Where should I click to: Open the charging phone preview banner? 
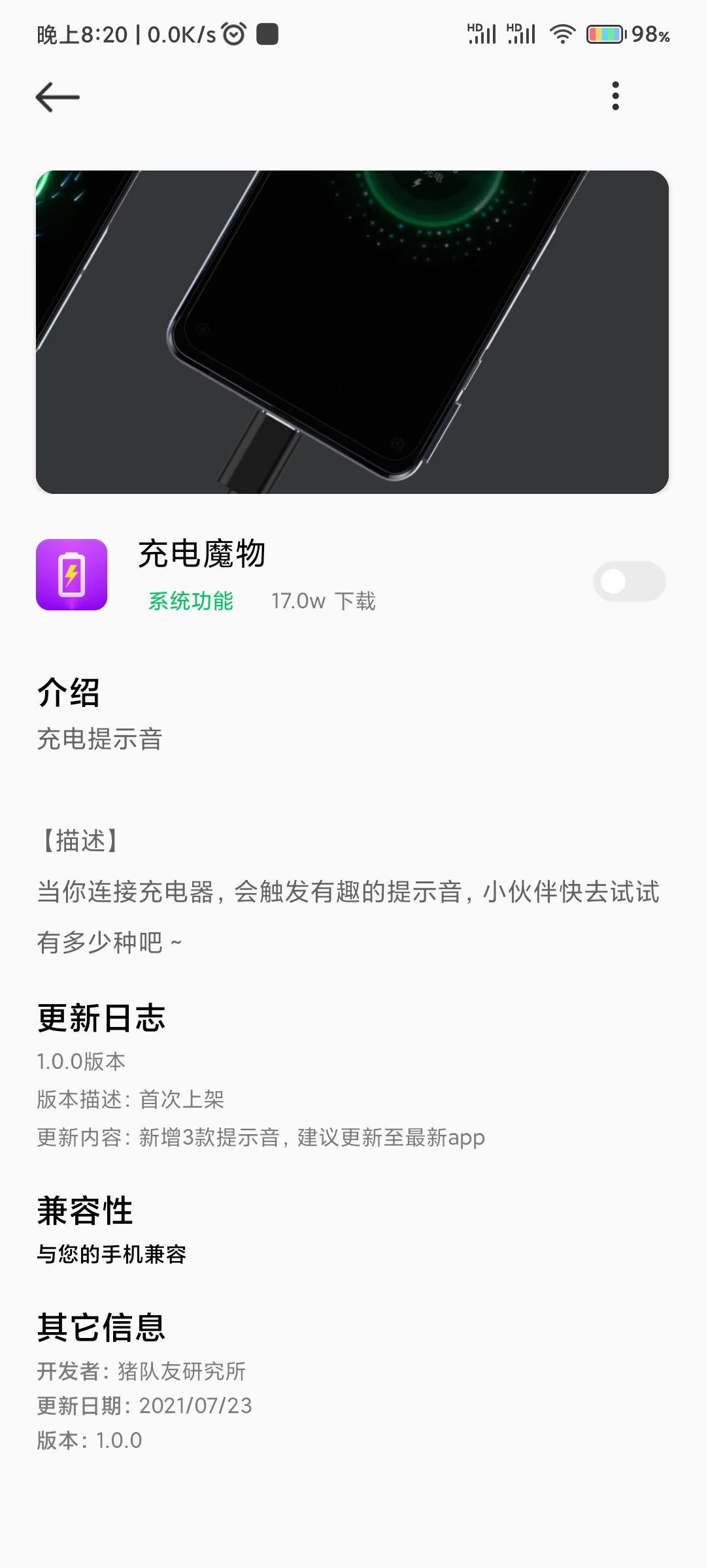pos(352,332)
